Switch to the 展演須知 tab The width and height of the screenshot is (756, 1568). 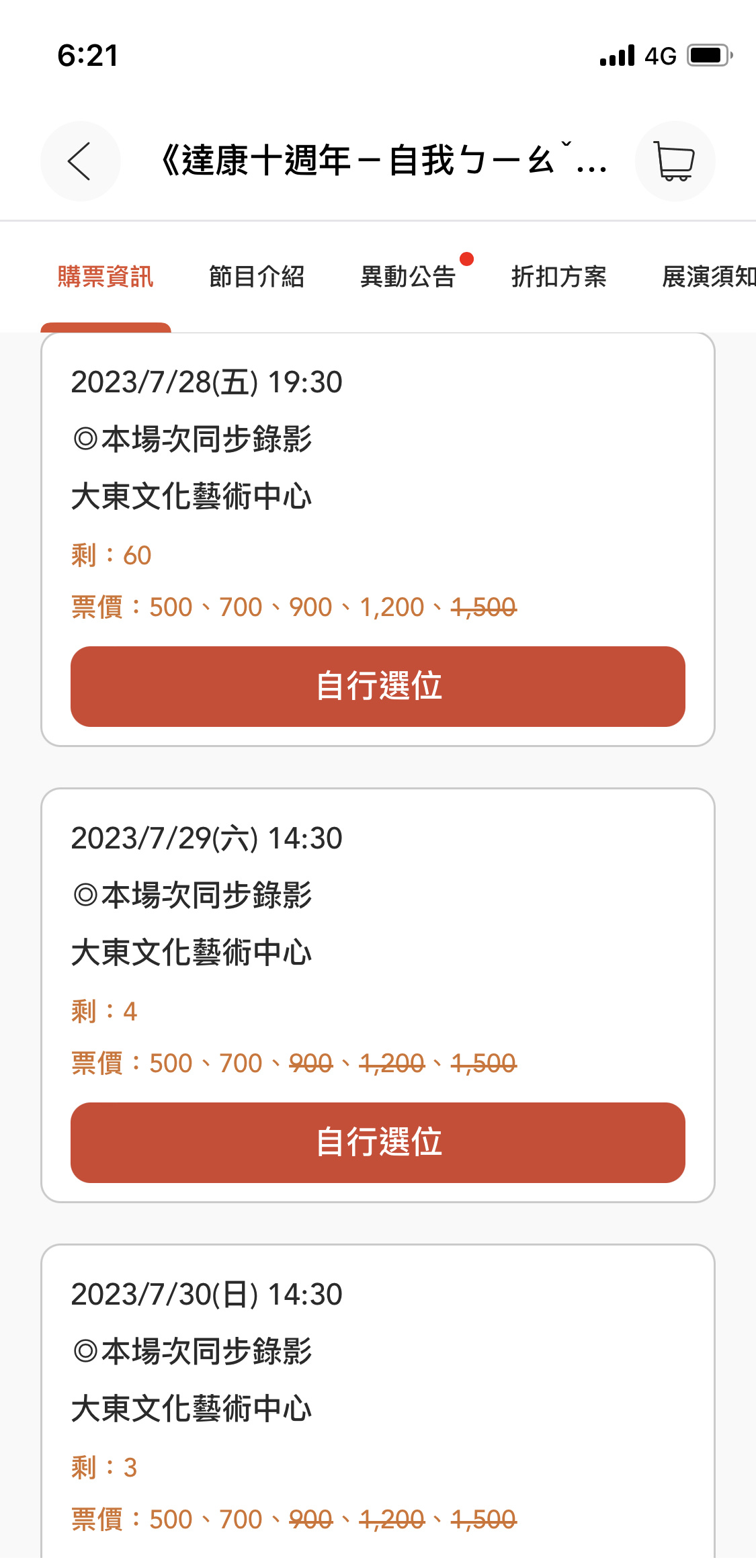point(709,277)
